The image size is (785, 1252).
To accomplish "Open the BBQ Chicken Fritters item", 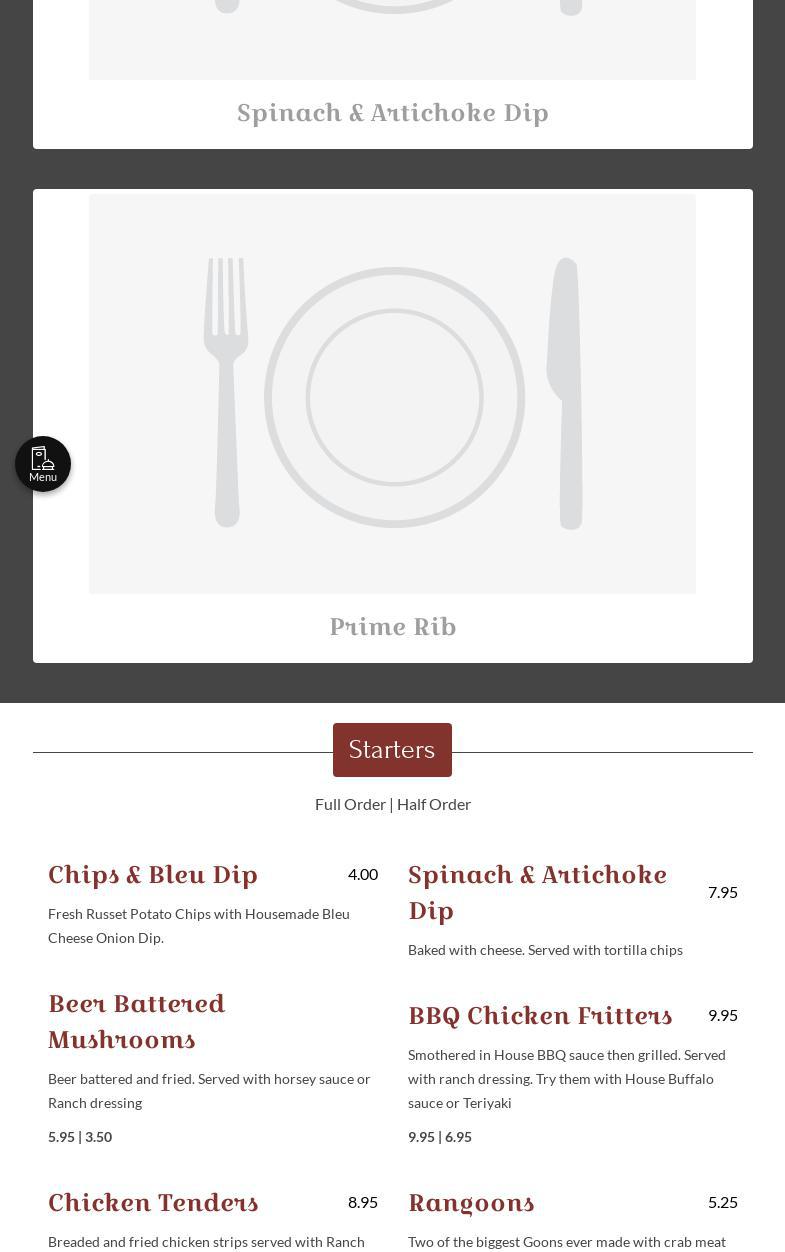I will [540, 1016].
